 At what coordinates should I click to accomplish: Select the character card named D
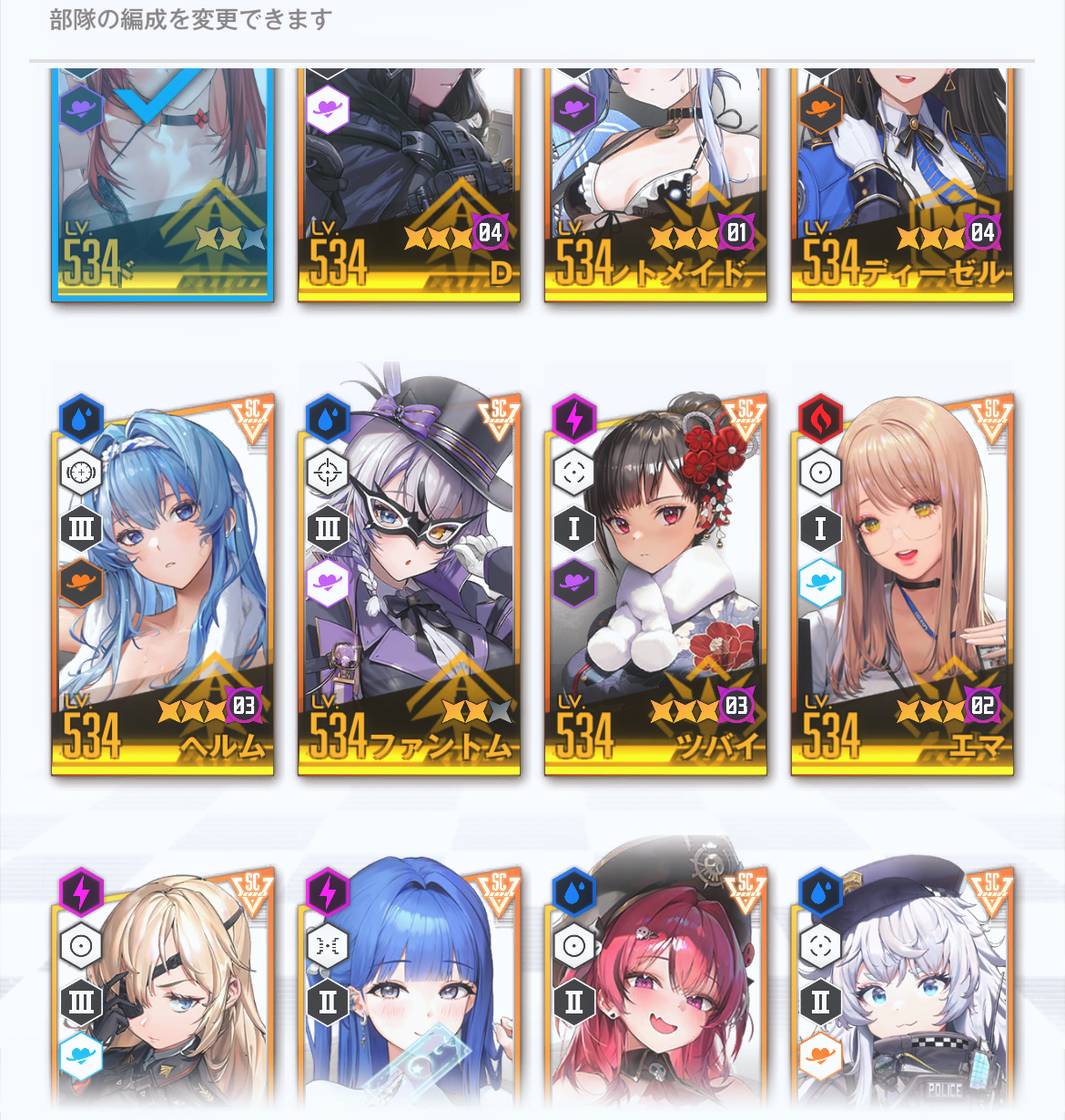[x=409, y=182]
